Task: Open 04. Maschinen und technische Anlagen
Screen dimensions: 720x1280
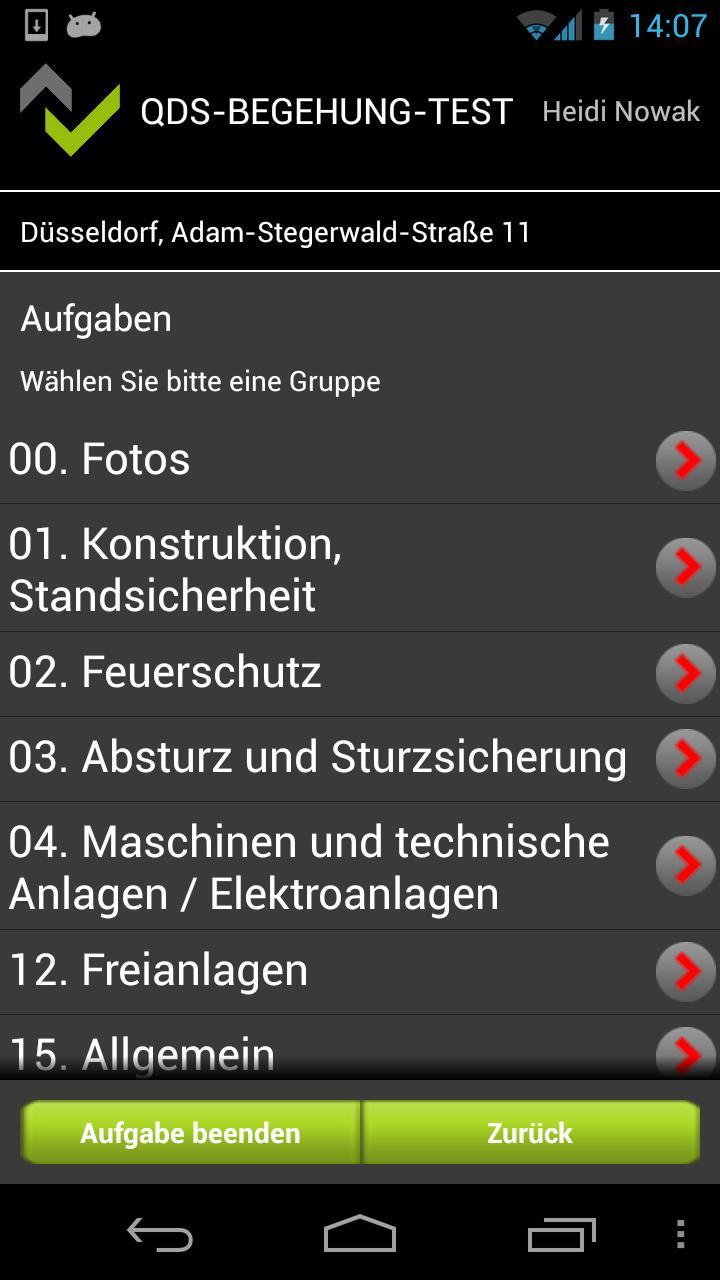Action: point(360,866)
